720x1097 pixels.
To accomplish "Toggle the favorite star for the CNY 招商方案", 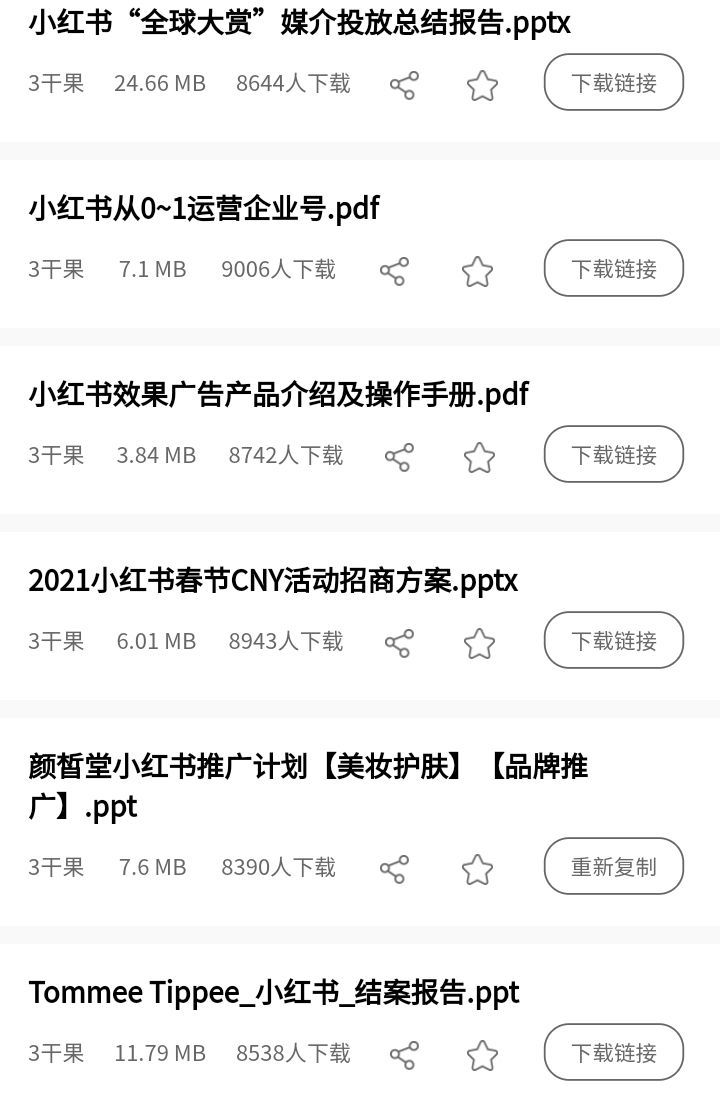I will coord(478,643).
